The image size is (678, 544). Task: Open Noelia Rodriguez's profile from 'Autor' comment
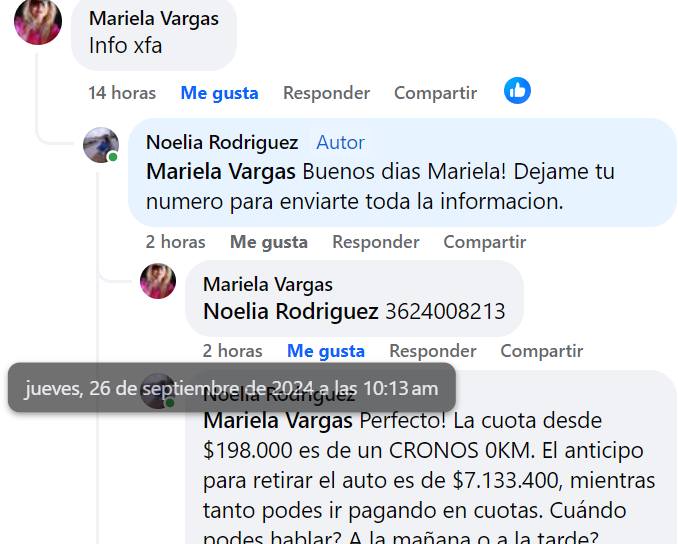click(x=222, y=142)
